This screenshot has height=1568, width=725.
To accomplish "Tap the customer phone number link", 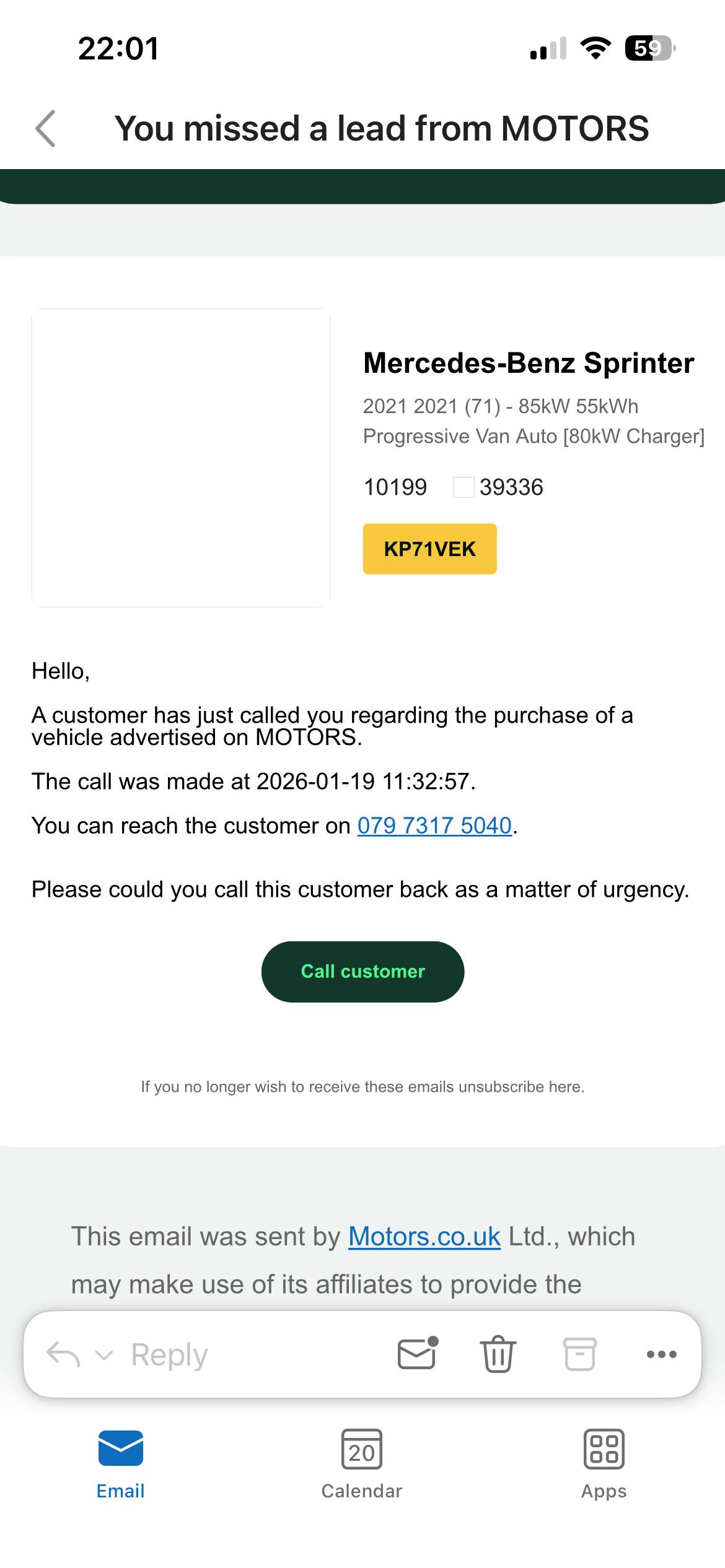I will coord(434,825).
